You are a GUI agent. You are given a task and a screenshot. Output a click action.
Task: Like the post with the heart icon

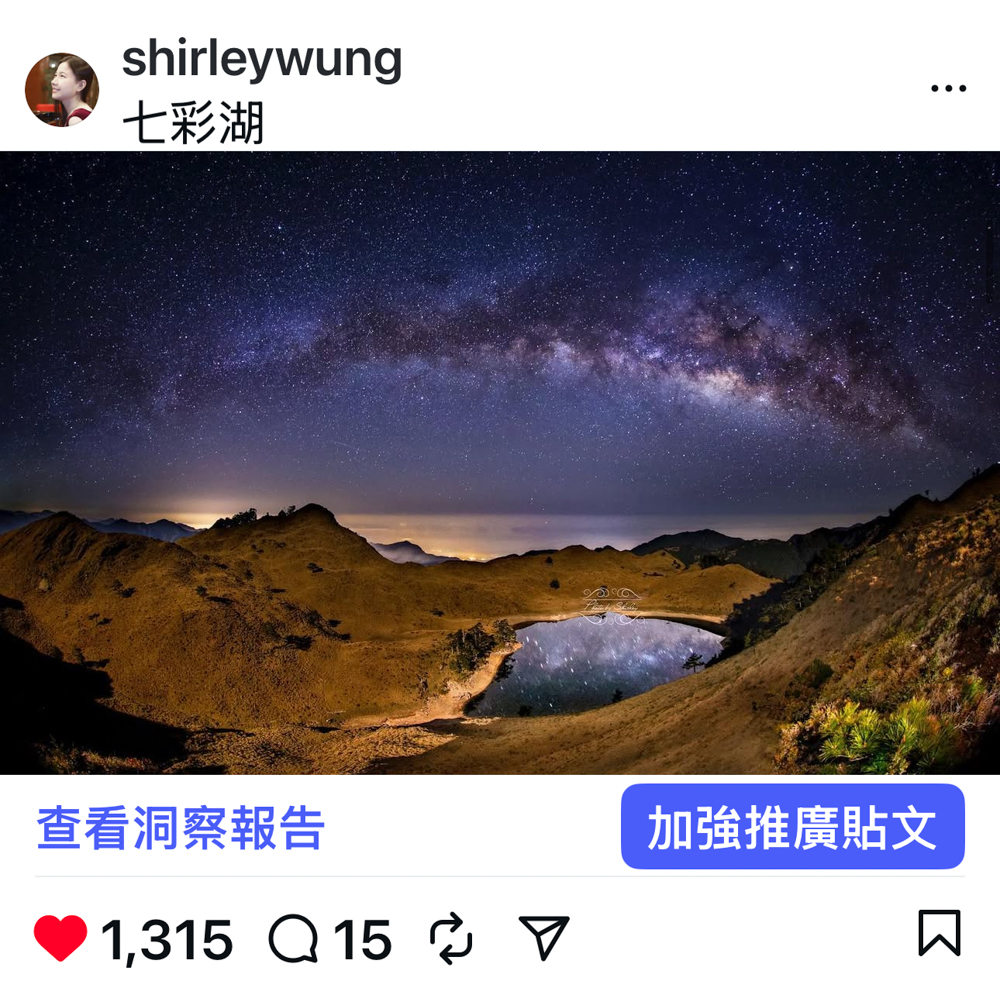click(x=61, y=938)
